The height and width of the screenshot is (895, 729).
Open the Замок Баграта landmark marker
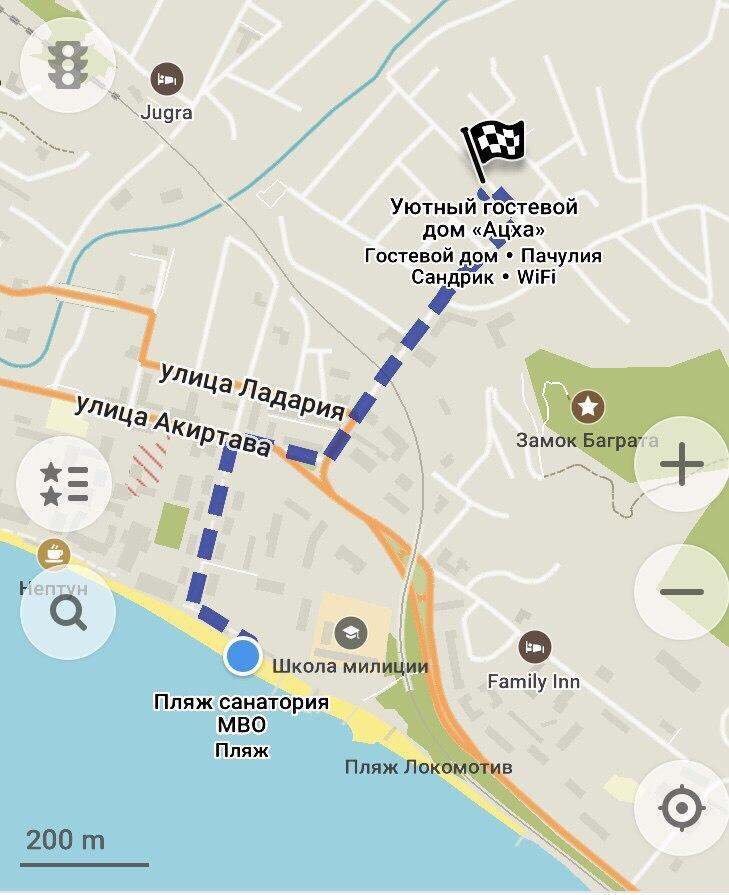point(588,407)
